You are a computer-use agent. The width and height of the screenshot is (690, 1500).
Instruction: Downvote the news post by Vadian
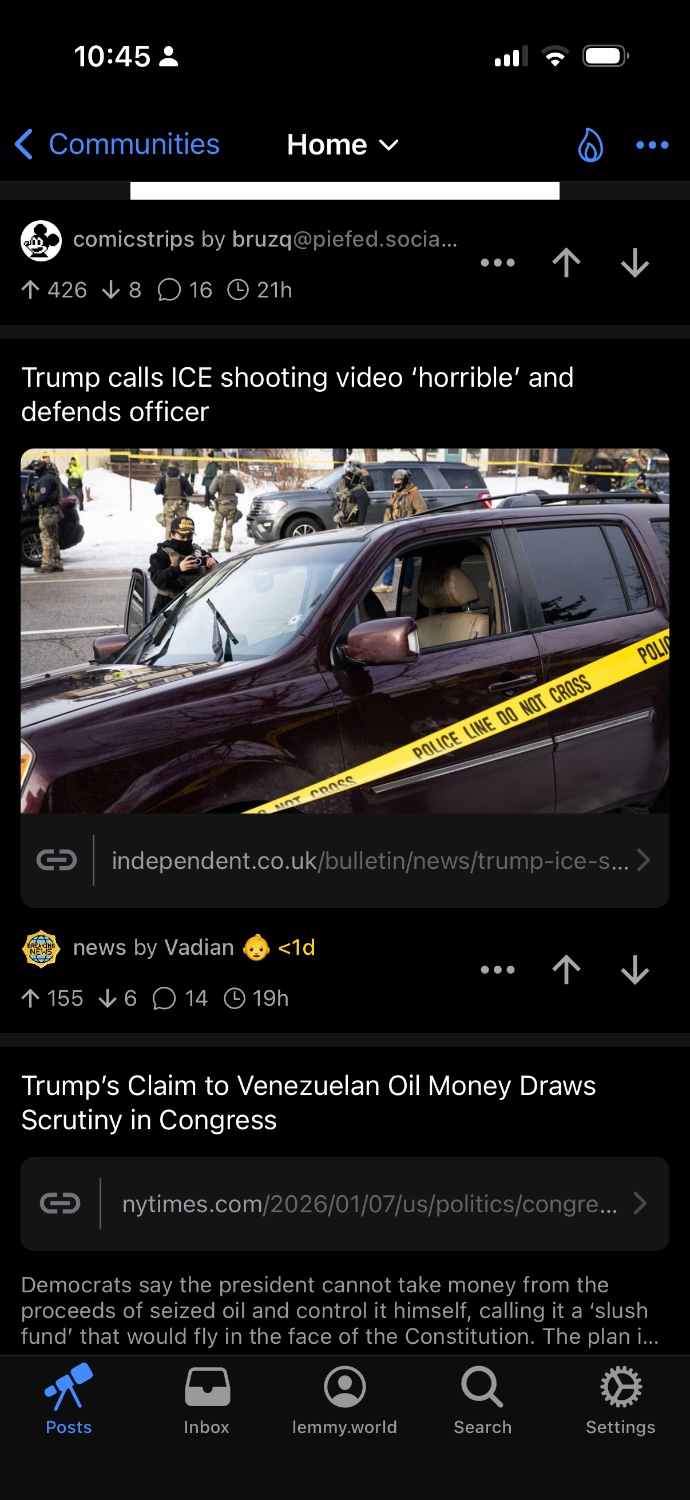(635, 970)
